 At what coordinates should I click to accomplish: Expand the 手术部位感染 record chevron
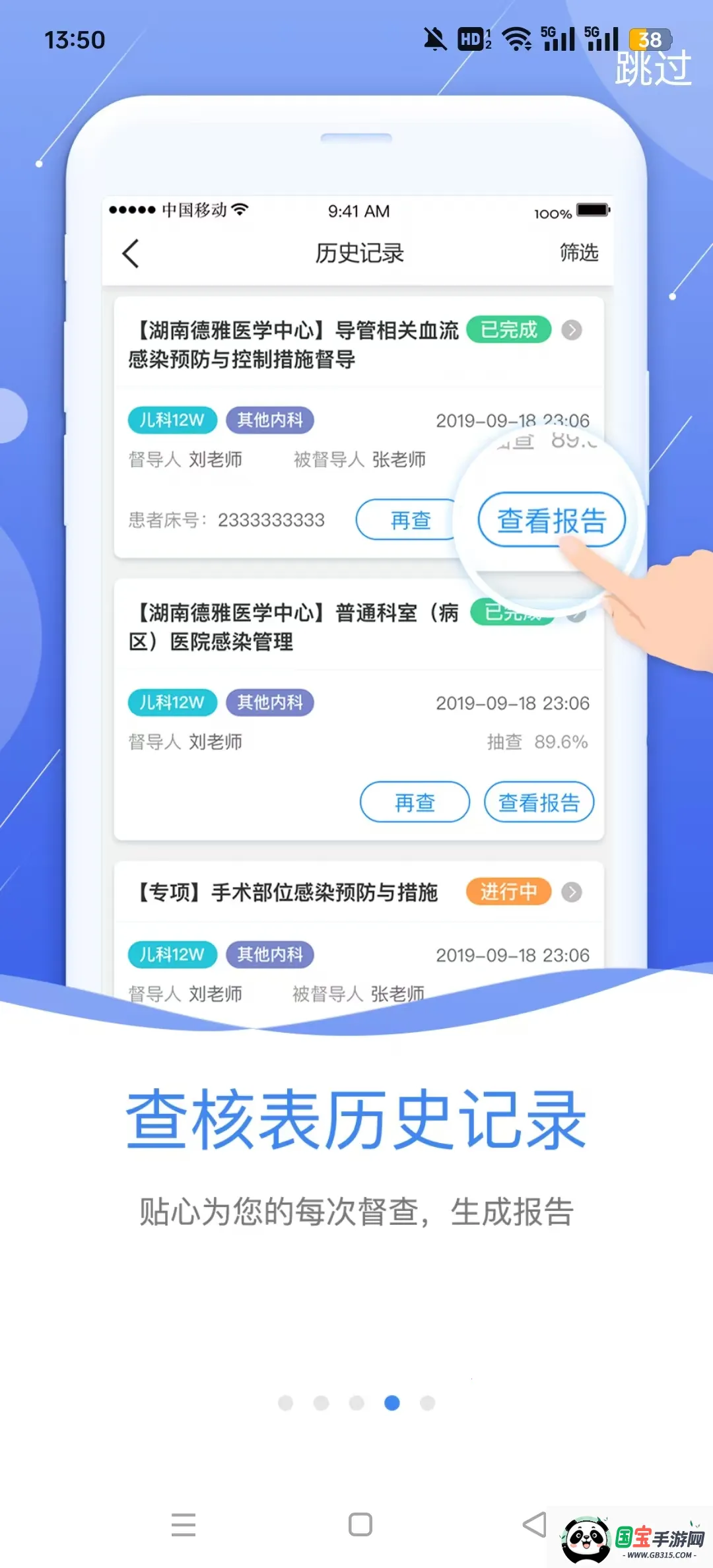572,891
